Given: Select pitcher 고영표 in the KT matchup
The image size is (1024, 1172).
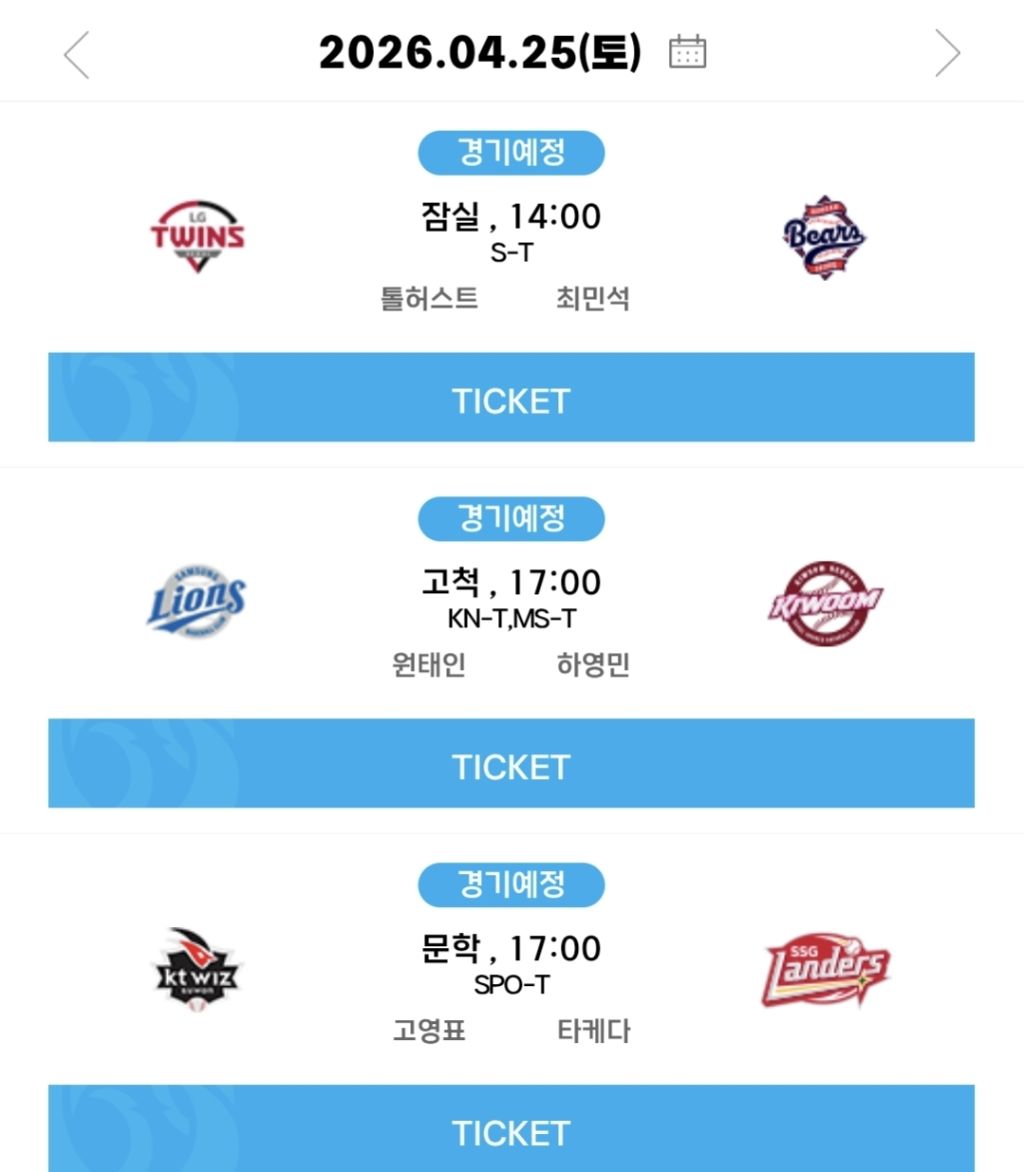Looking at the screenshot, I should tap(428, 1031).
